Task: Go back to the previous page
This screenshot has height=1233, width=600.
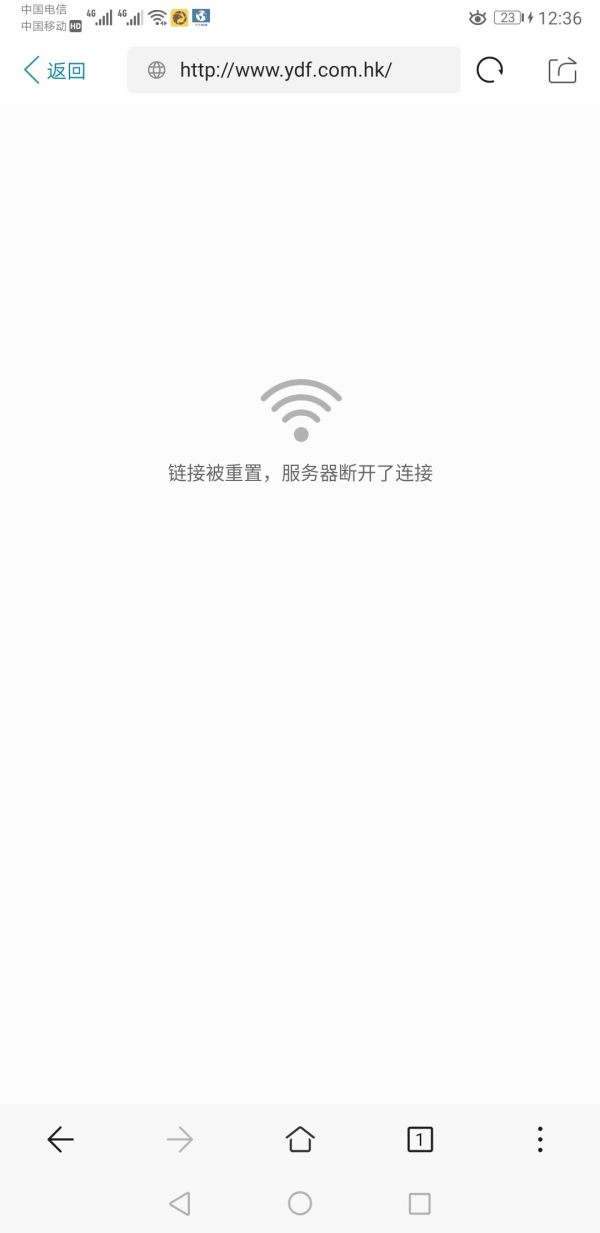Action: tap(61, 1139)
